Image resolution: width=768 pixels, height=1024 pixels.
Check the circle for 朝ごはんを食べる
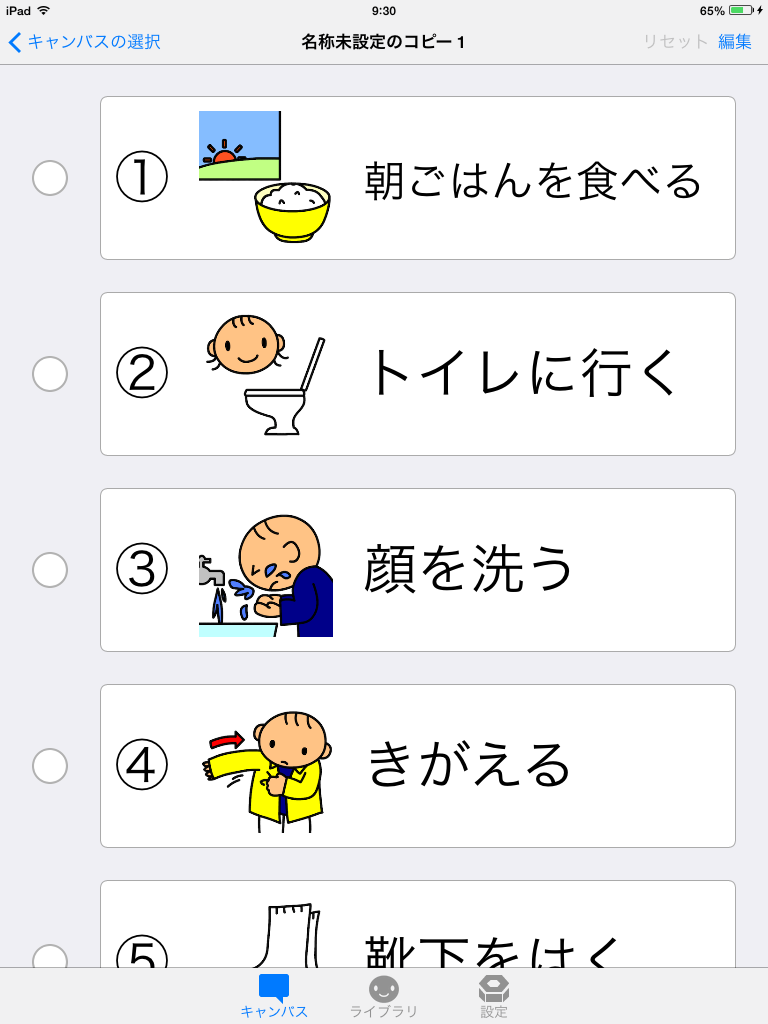(50, 178)
